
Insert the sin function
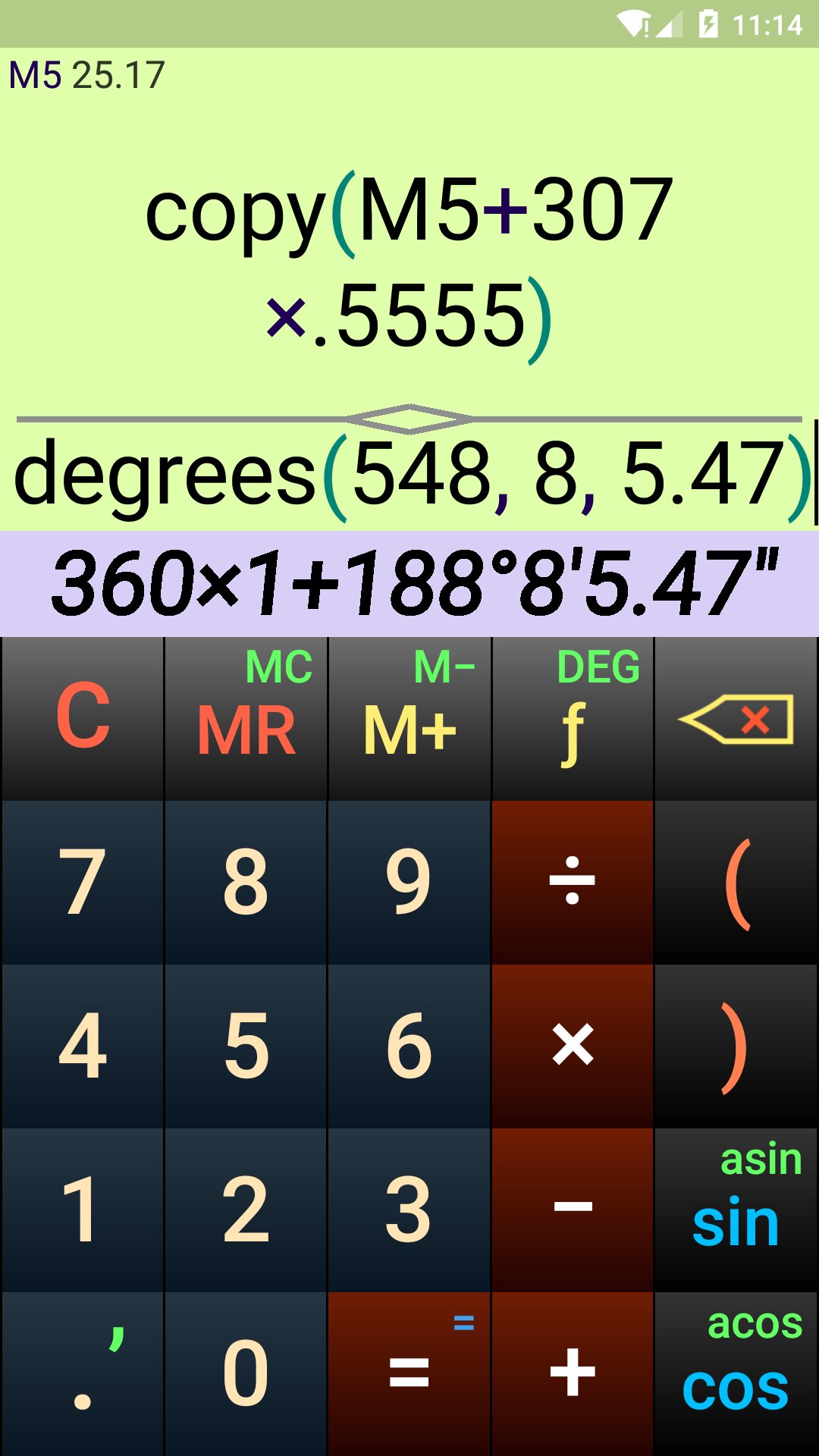[736, 1210]
